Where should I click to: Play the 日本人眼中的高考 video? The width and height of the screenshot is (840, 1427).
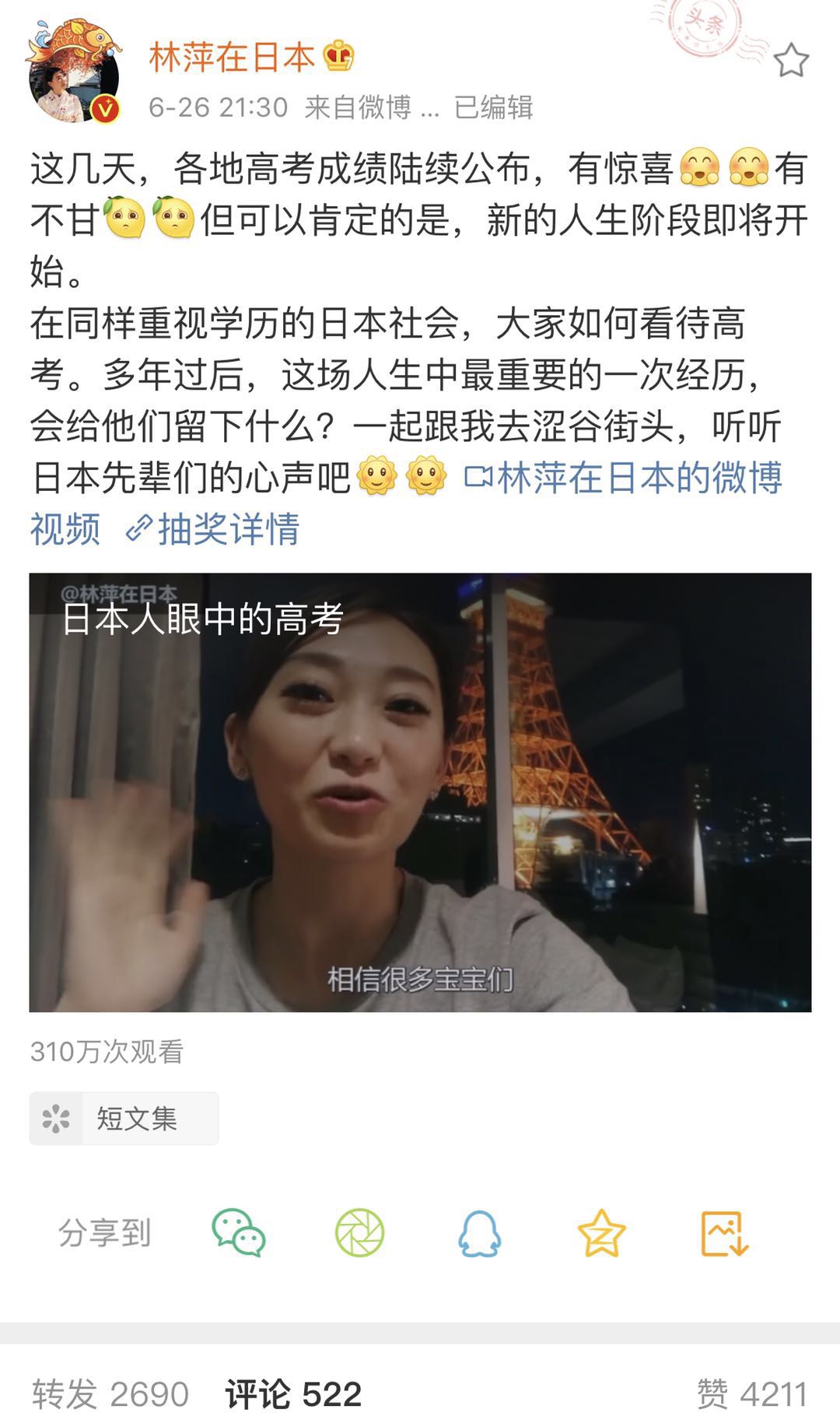pyautogui.click(x=420, y=792)
